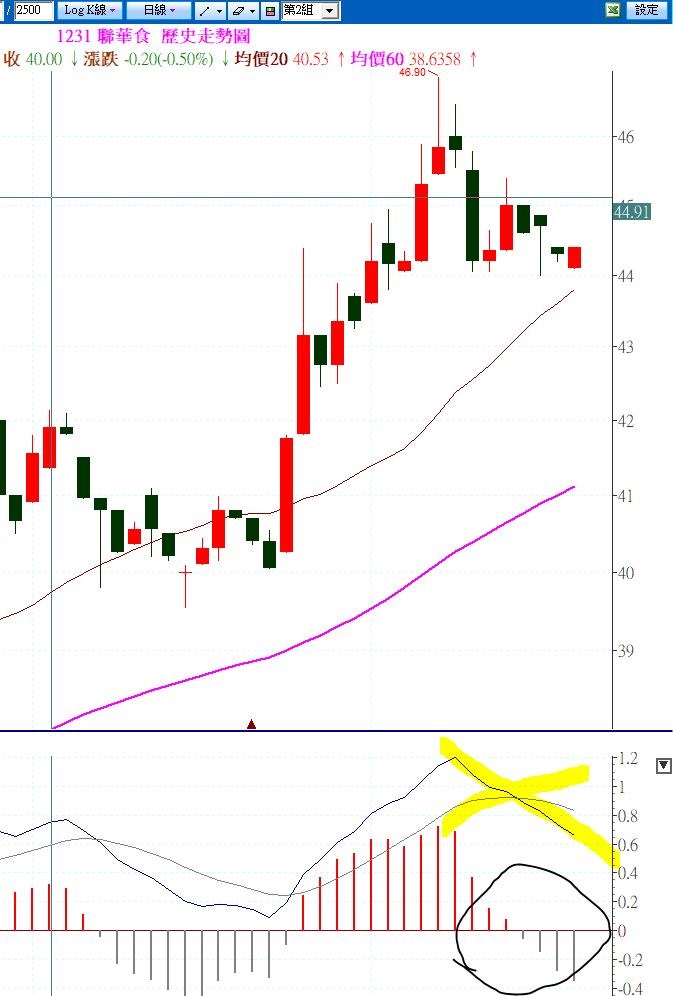Select the line drawing tool
The width and height of the screenshot is (673, 996).
point(204,10)
